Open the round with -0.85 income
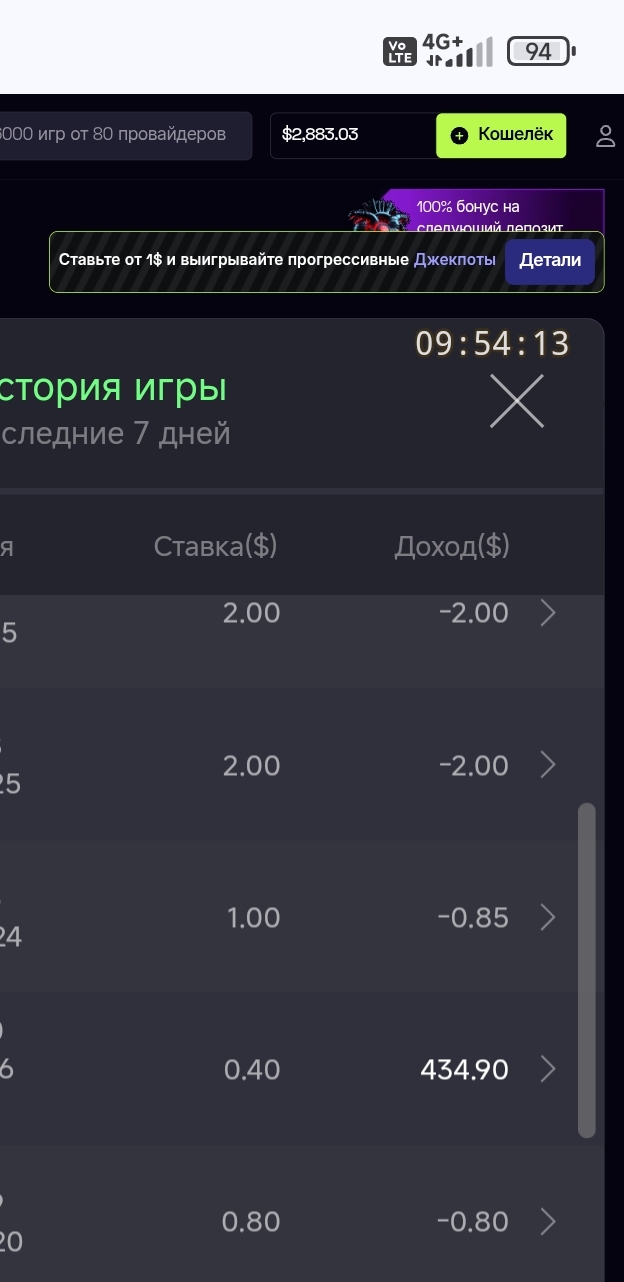The width and height of the screenshot is (624, 1282). (x=302, y=917)
